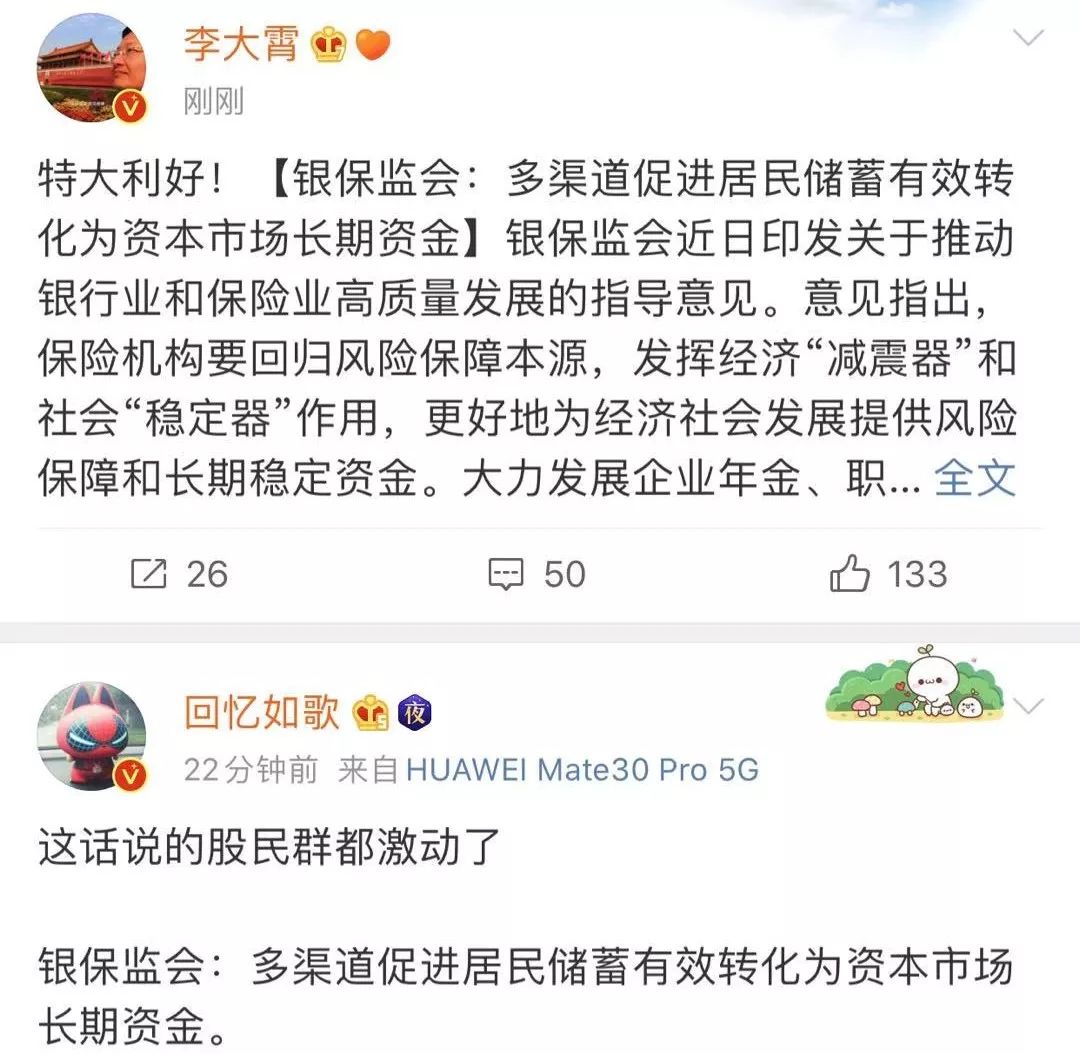Visit 回忆如歌's username link
The height and width of the screenshot is (1054, 1080).
click(x=262, y=712)
